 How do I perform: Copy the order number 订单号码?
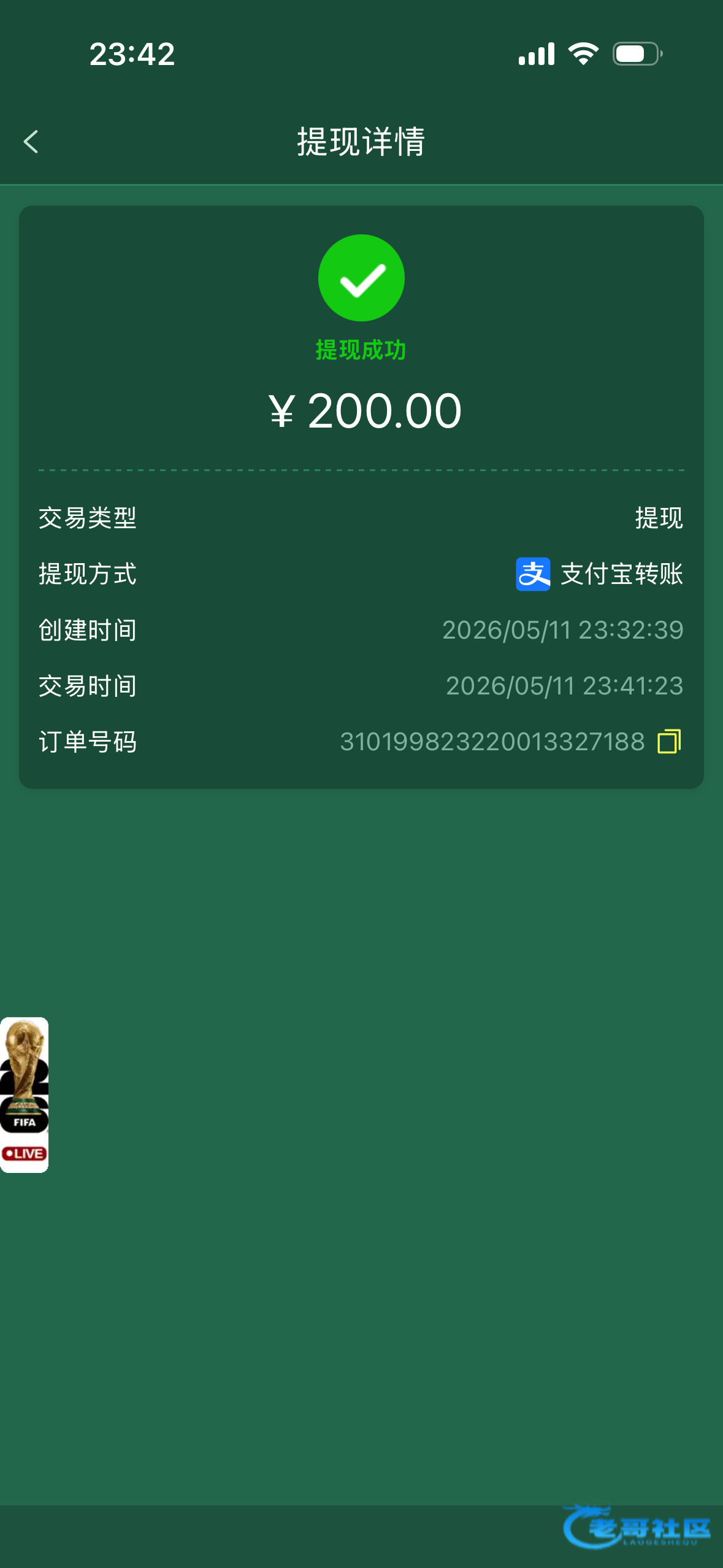[x=669, y=741]
